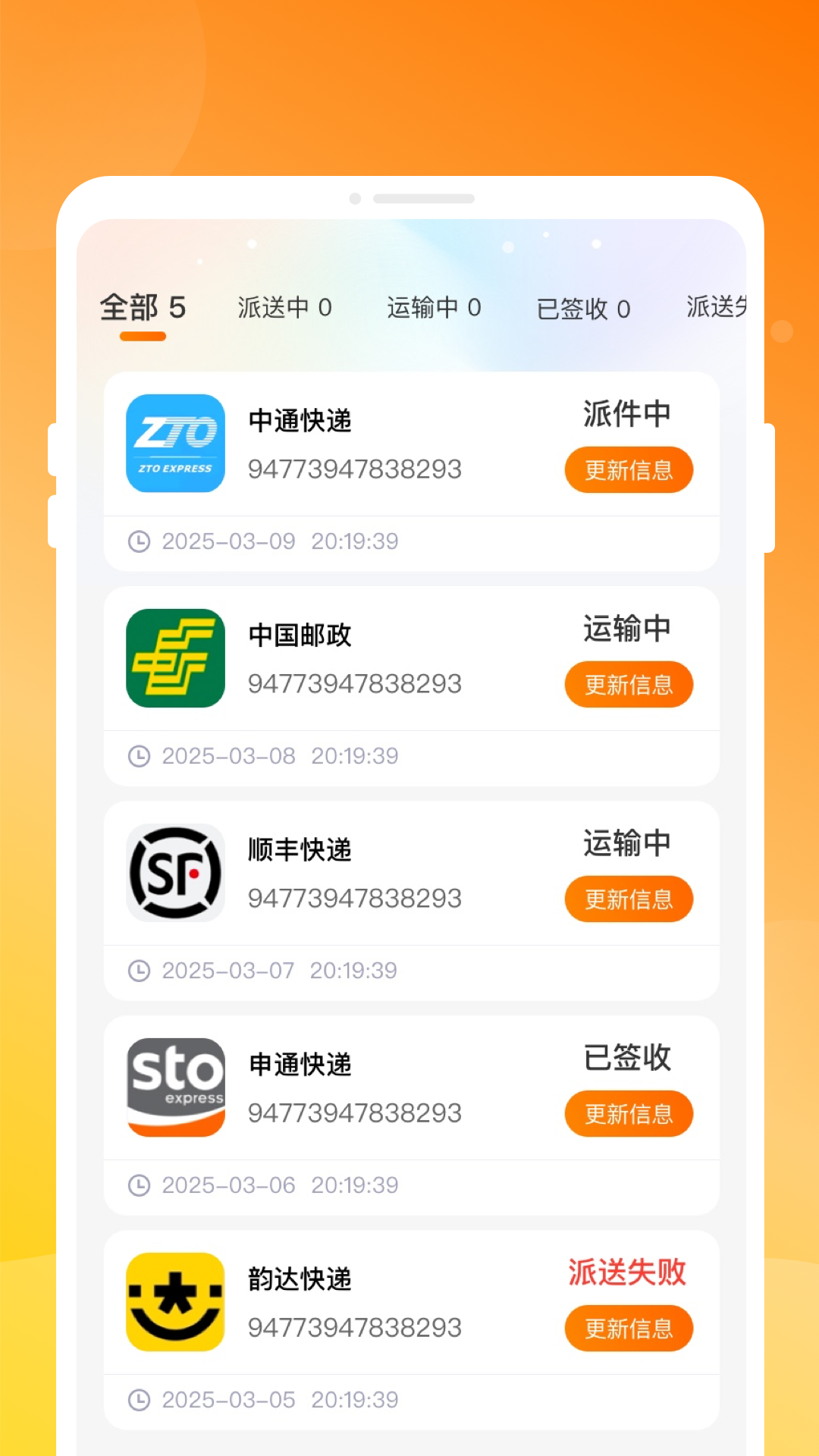
Task: Tap the China Post green logo
Action: (175, 659)
